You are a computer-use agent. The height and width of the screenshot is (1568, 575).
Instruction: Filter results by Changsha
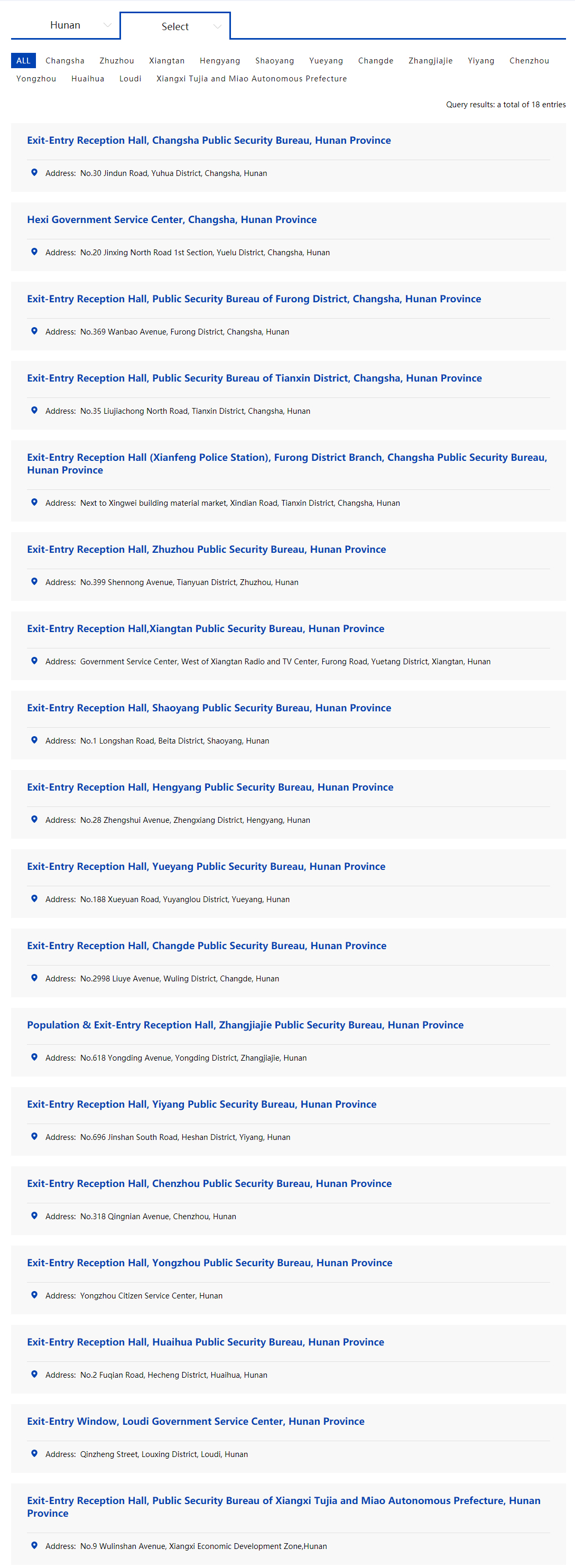pyautogui.click(x=64, y=61)
